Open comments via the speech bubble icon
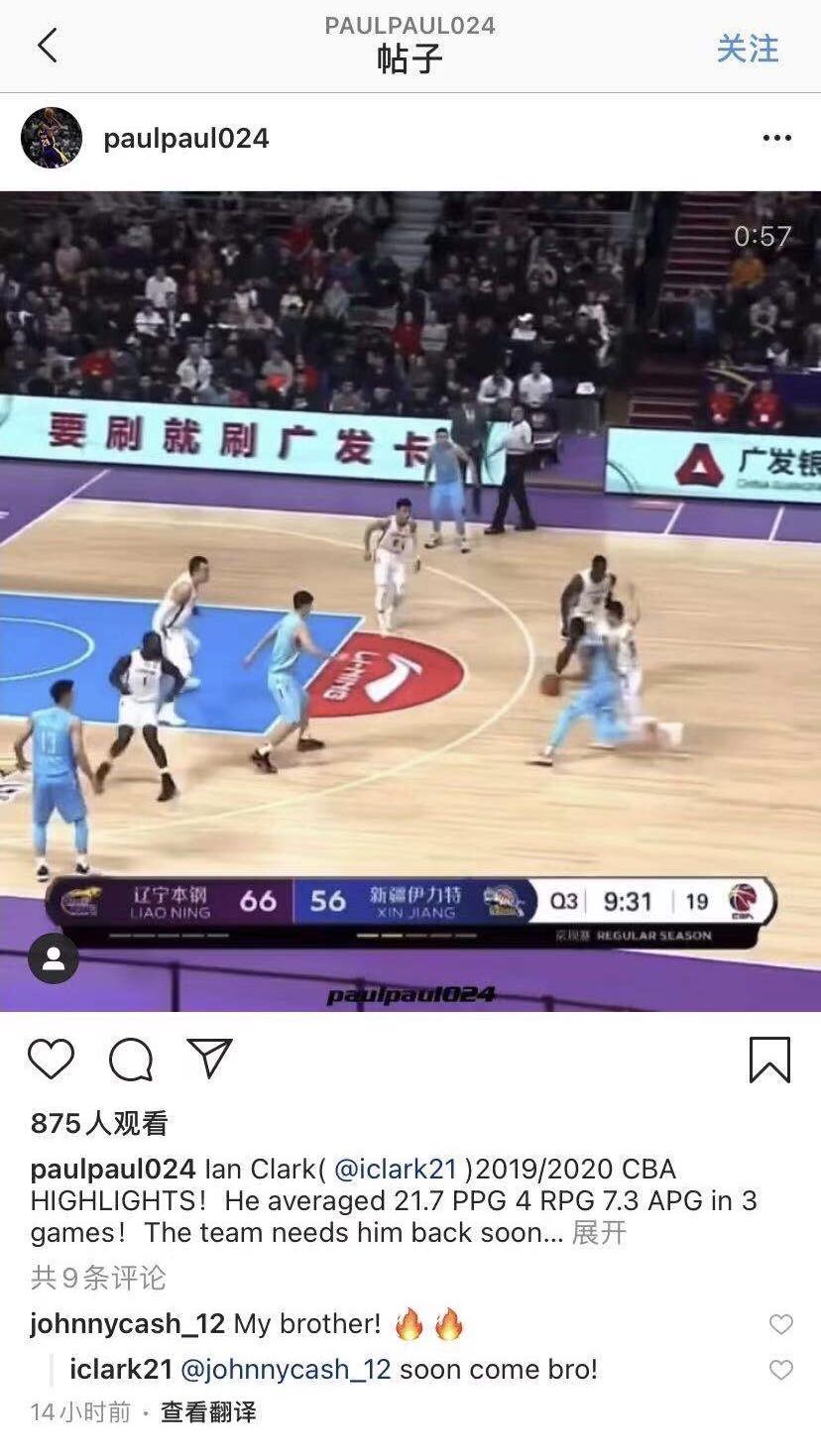Screen dimensions: 821x1456 coord(131,1060)
